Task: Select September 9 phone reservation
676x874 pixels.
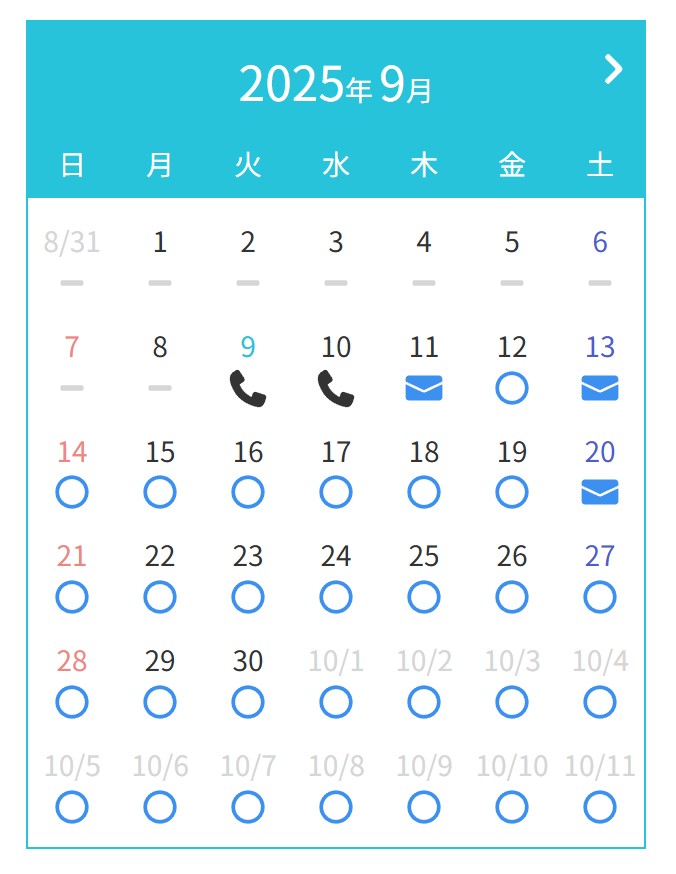Action: click(x=248, y=388)
